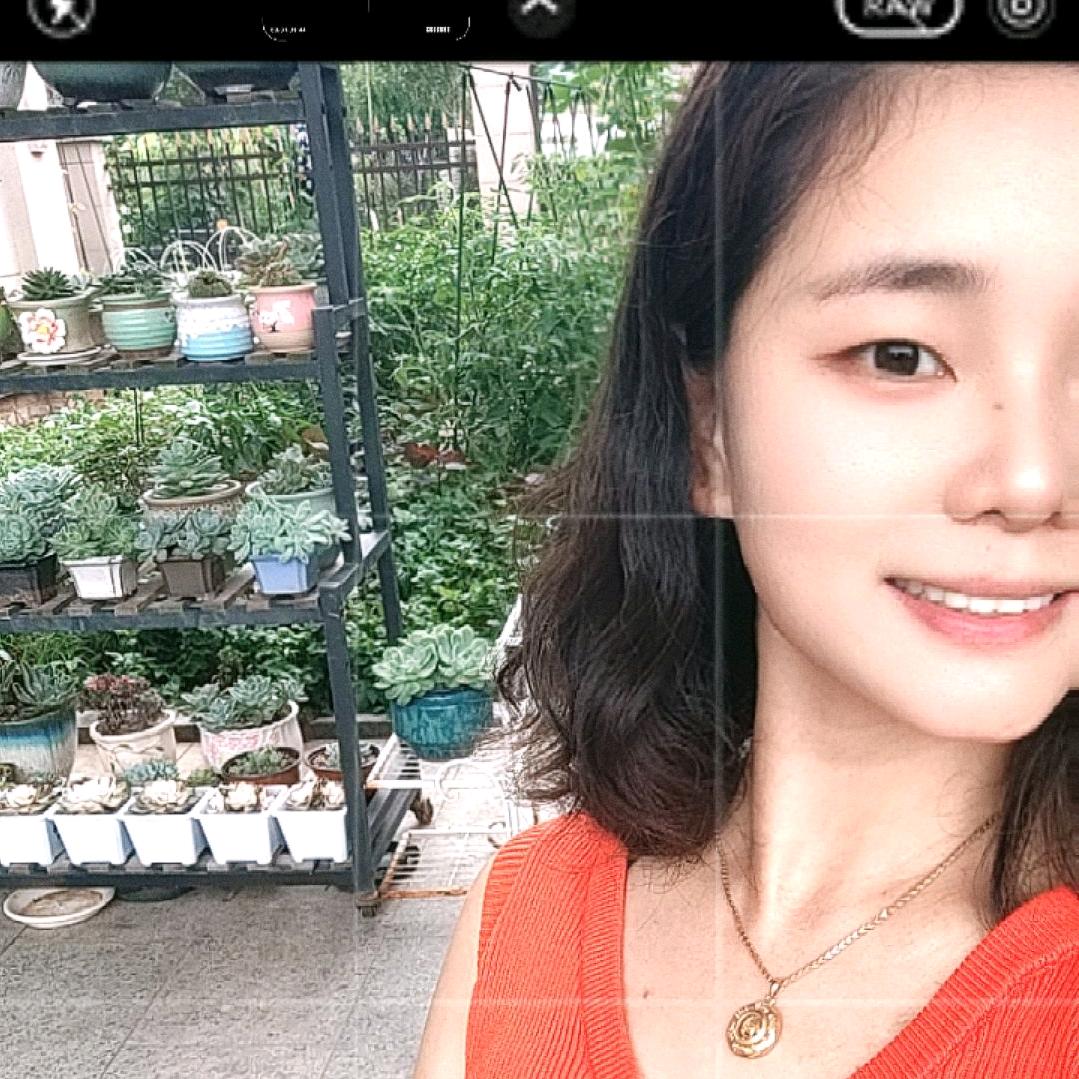Toggle RAW capture format
Viewport: 1079px width, 1079px height.
pyautogui.click(x=898, y=12)
